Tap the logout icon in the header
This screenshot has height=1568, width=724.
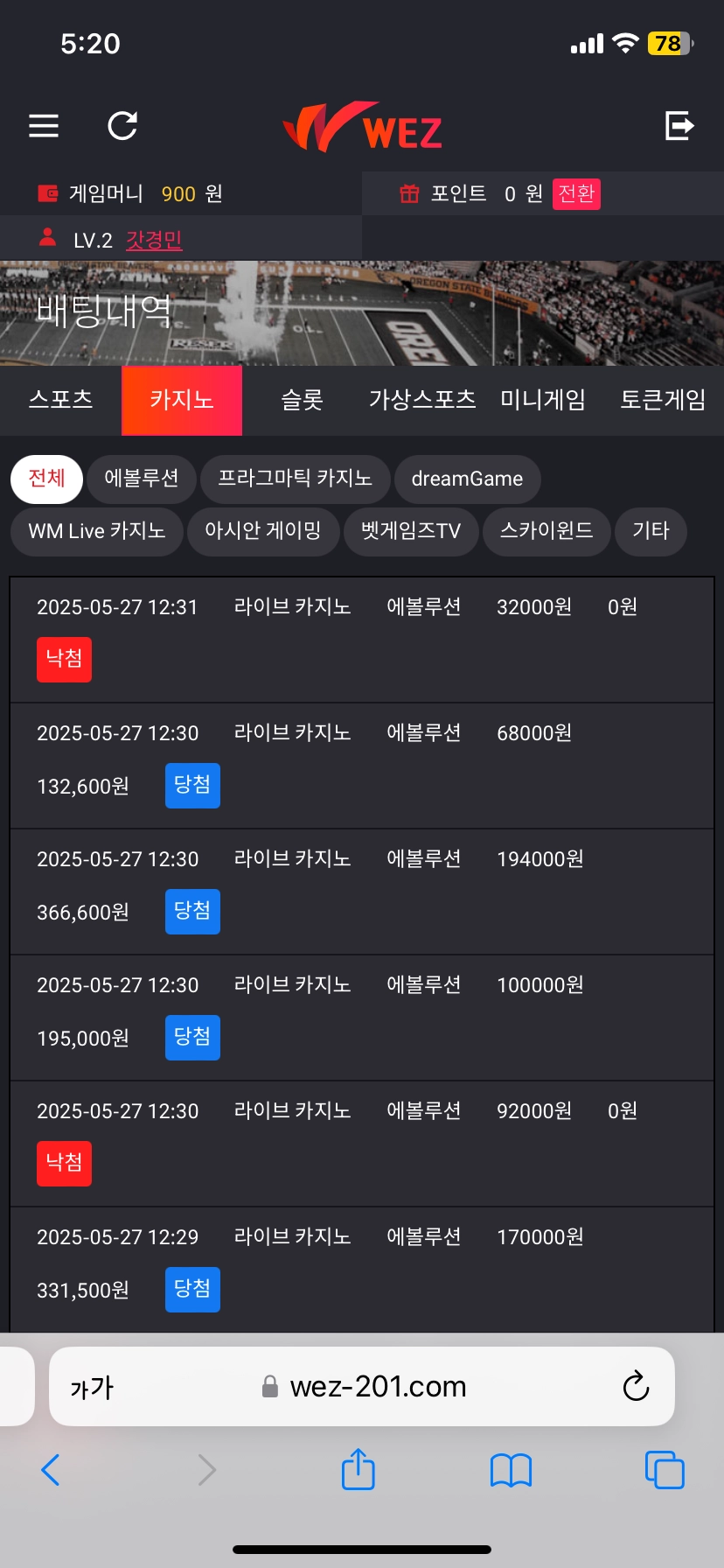679,126
